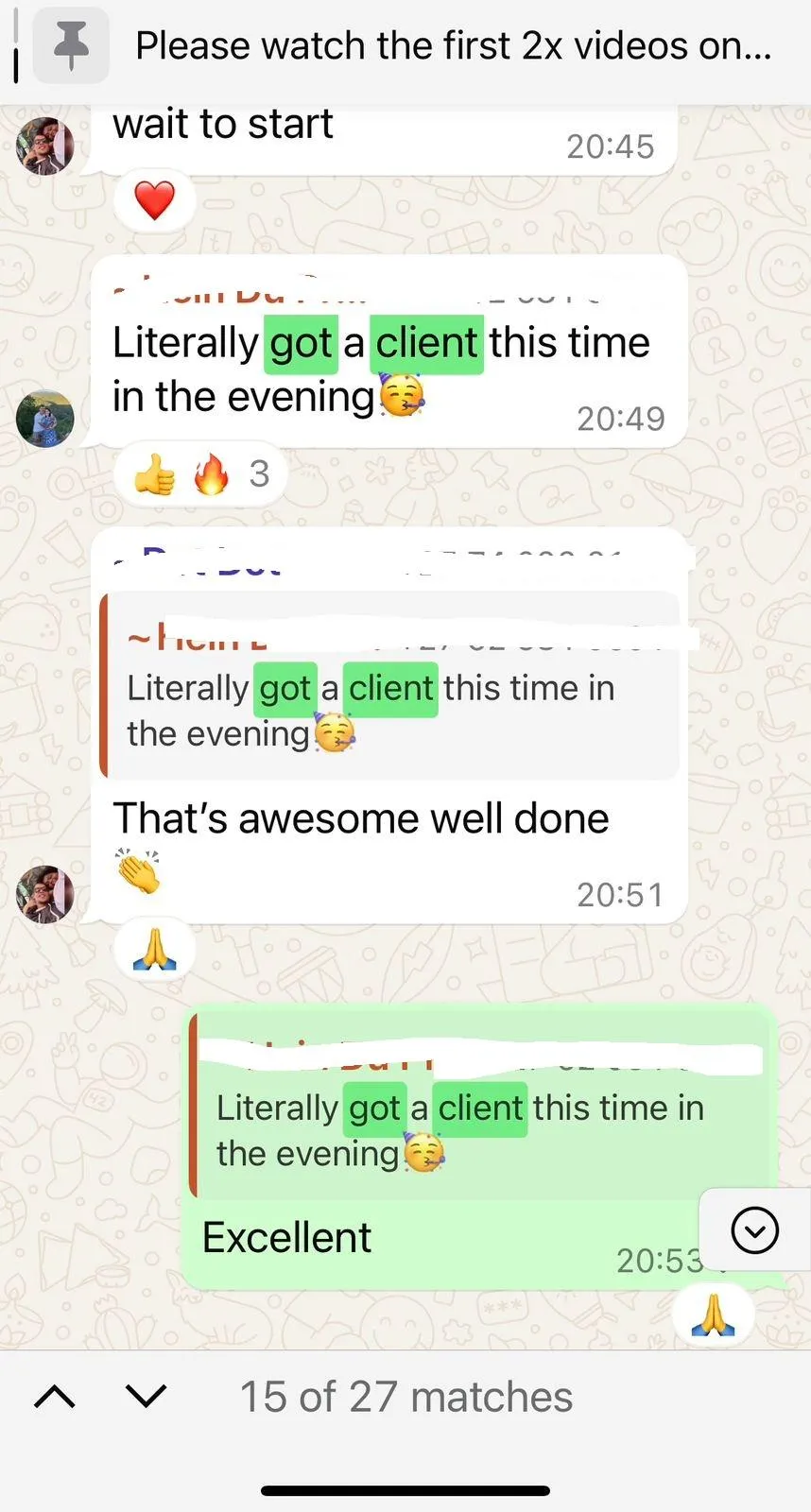Open the quoted message above 'Excellent'

tap(480, 1106)
